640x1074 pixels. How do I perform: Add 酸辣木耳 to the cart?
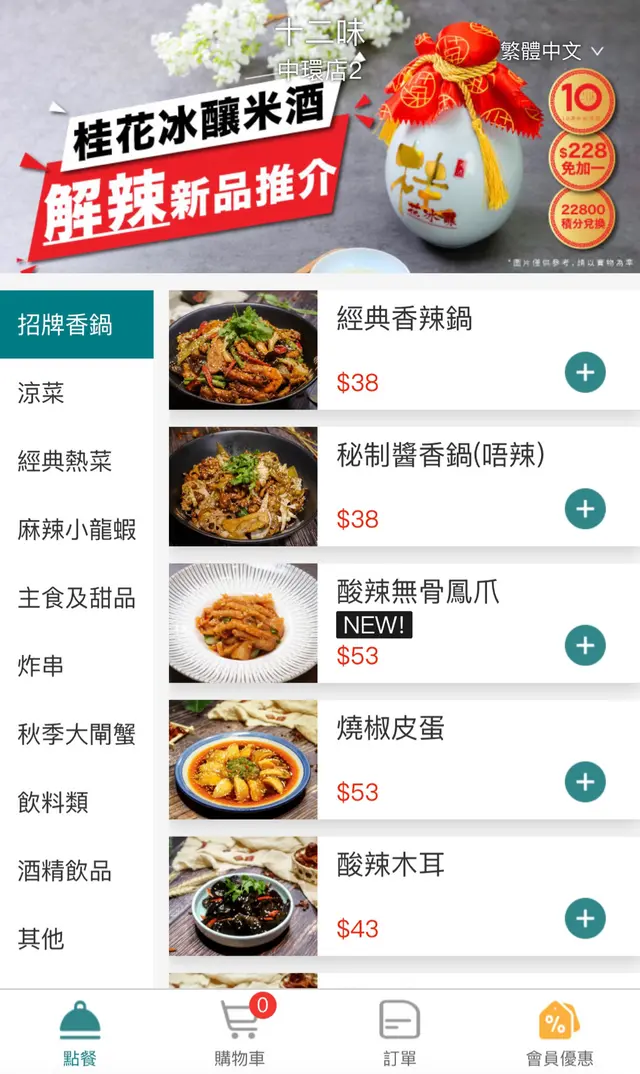585,918
